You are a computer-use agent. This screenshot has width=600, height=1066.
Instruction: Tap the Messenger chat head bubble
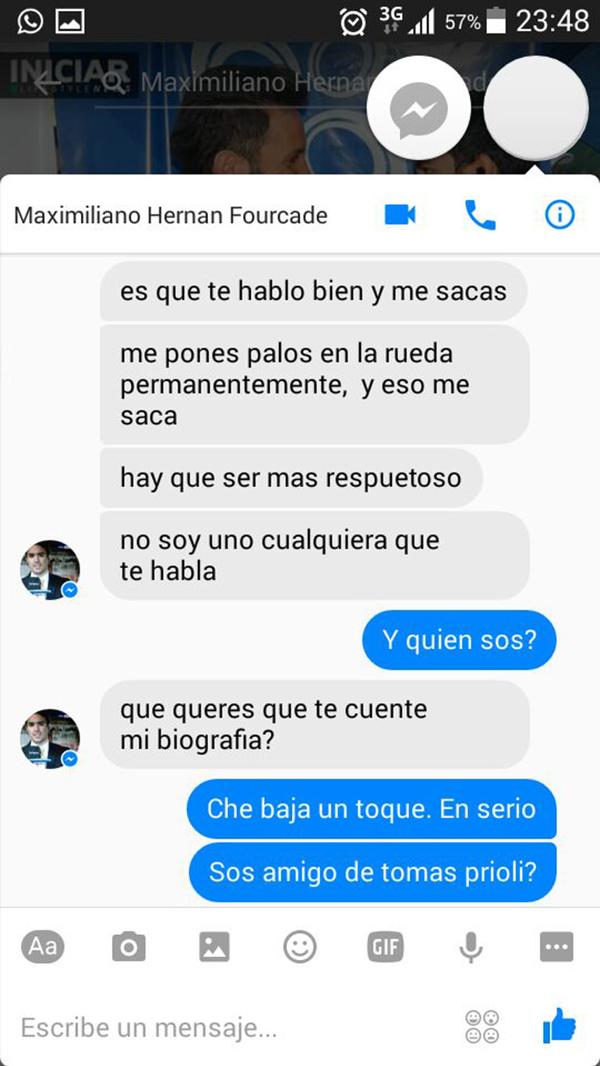pyautogui.click(x=418, y=110)
